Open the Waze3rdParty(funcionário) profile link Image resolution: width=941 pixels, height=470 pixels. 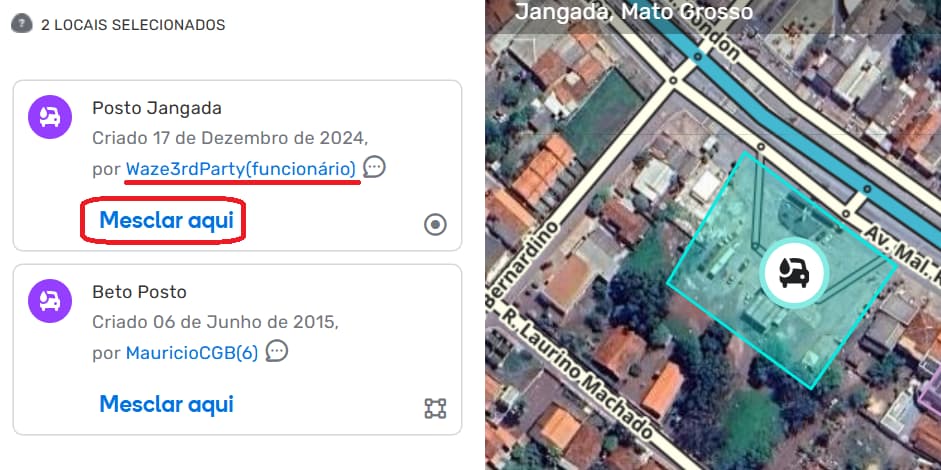pos(240,168)
